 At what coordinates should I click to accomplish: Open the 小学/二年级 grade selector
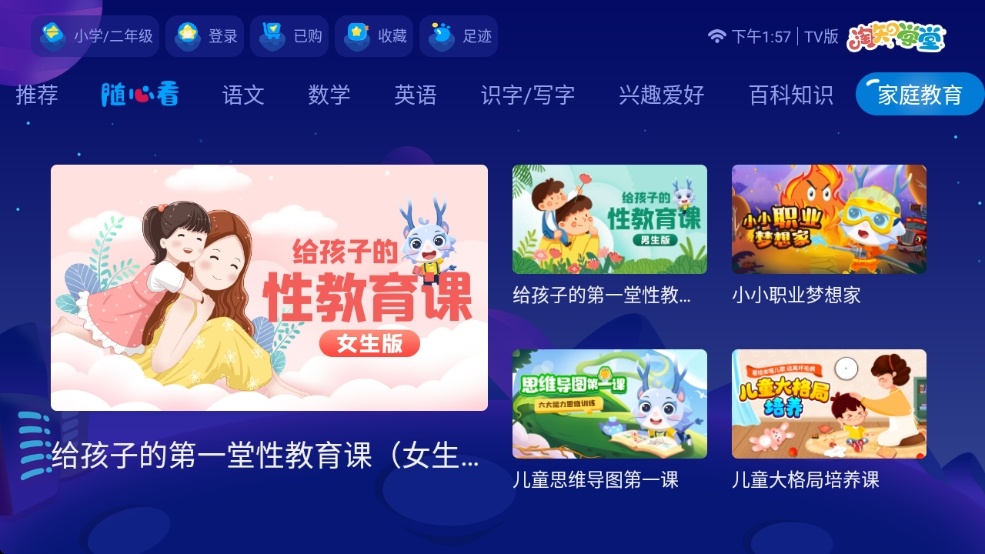click(96, 36)
